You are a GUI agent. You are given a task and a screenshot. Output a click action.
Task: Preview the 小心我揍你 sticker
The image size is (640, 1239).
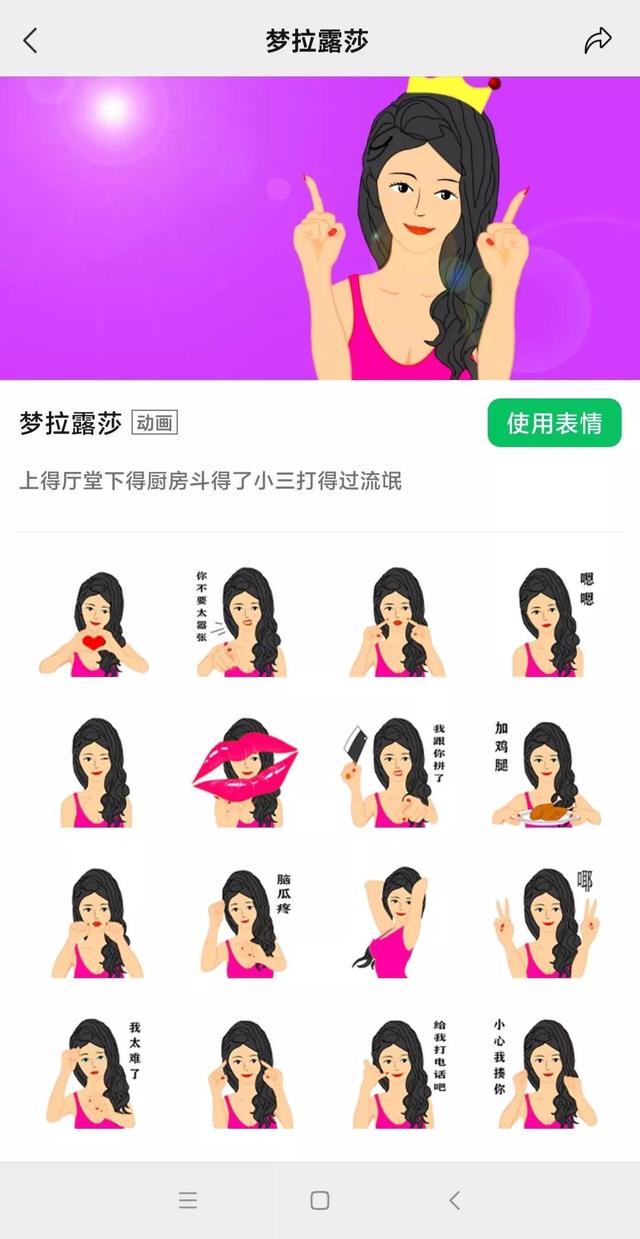(x=547, y=1073)
